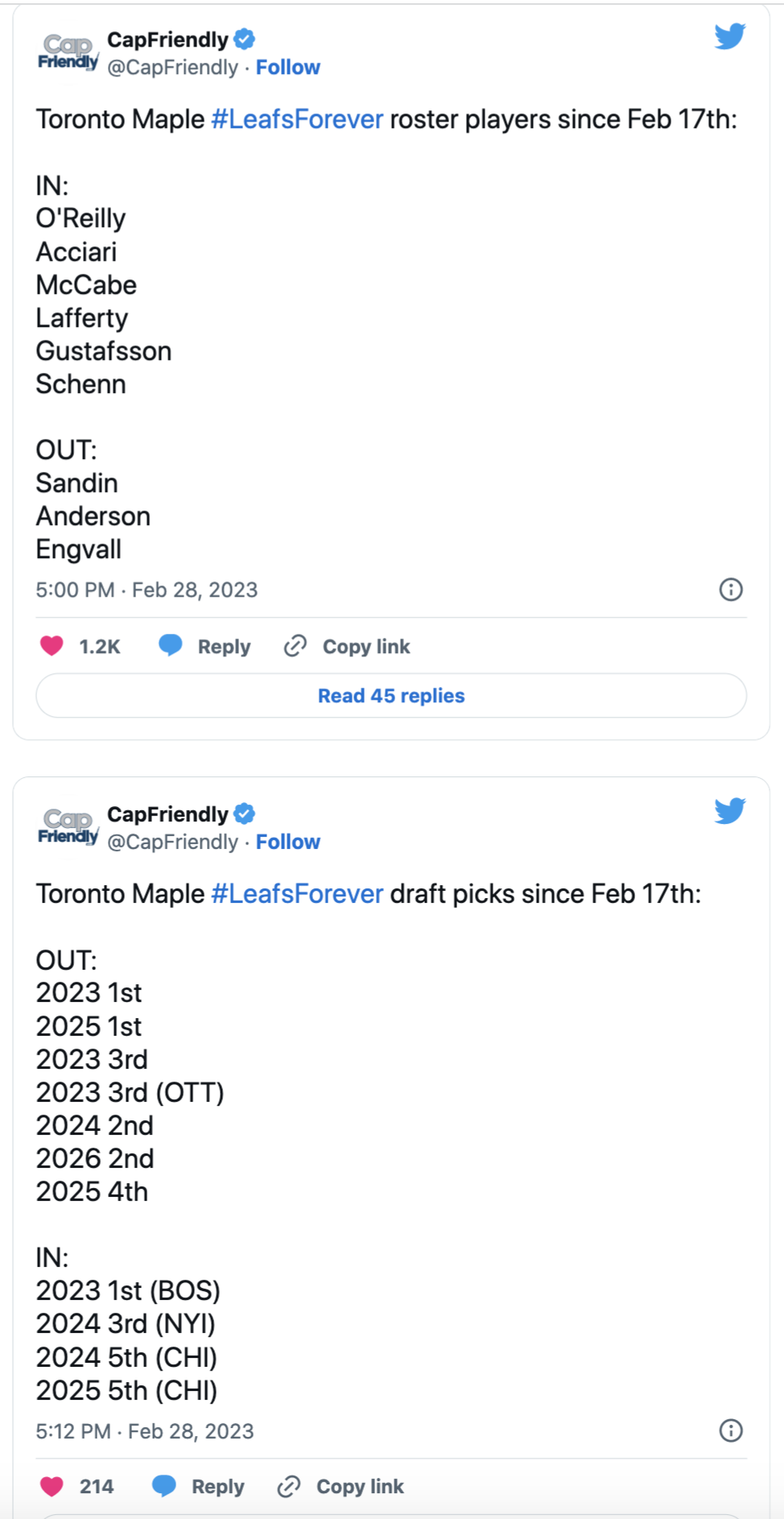
Task: Open info icon next to 5:00 PM timestamp
Action: [x=731, y=590]
